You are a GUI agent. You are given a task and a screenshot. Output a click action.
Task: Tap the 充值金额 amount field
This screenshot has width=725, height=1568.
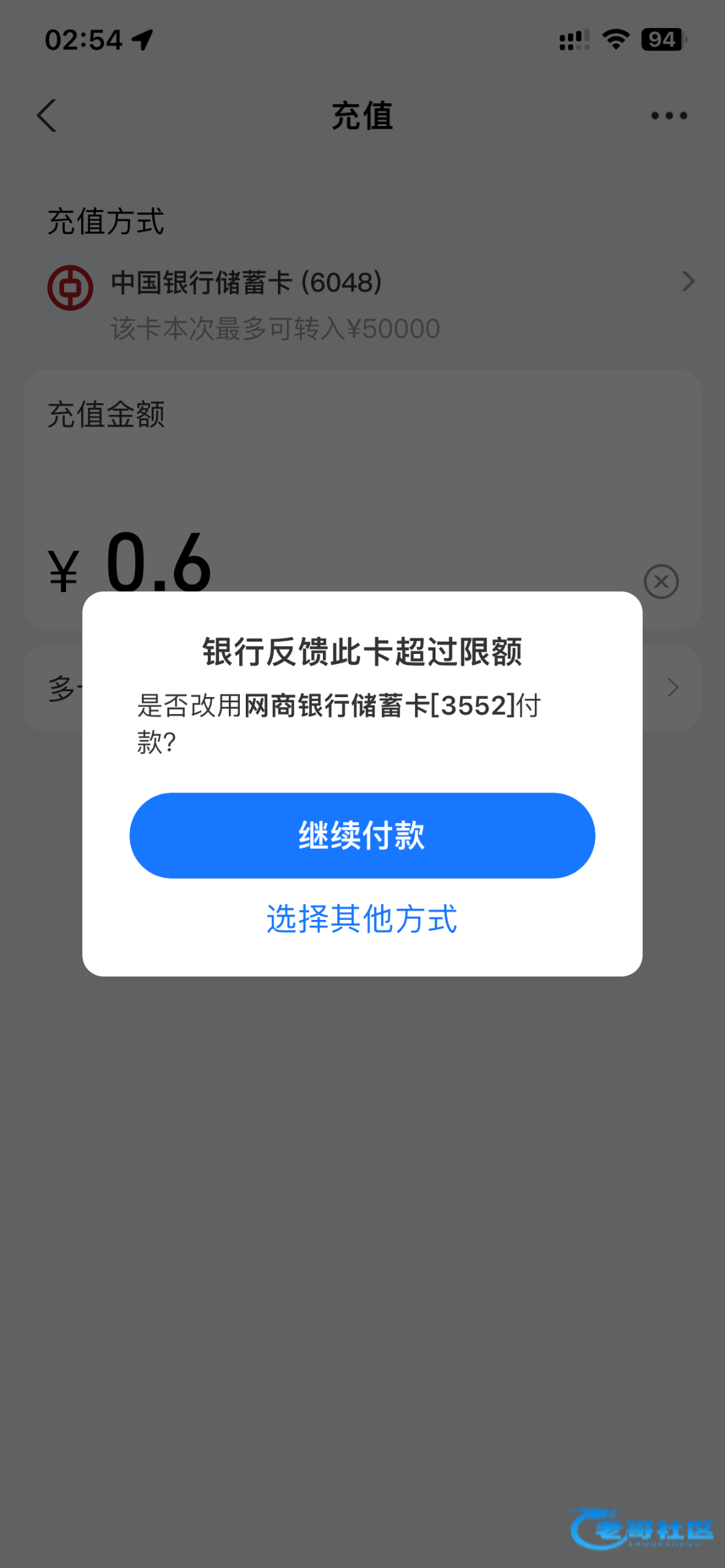click(x=362, y=499)
